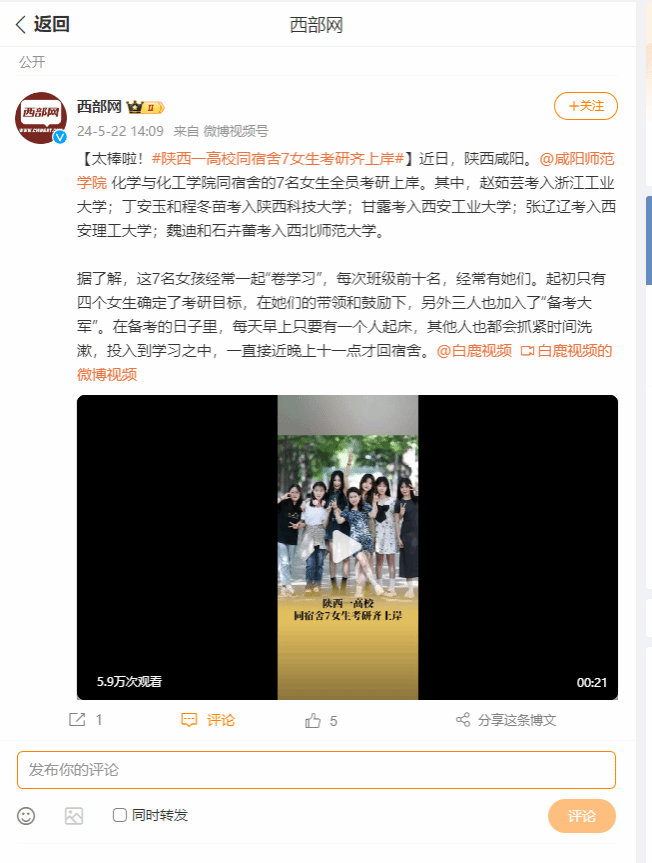Open the @白鹿视频 mention link
The width and height of the screenshot is (652, 863).
474,351
